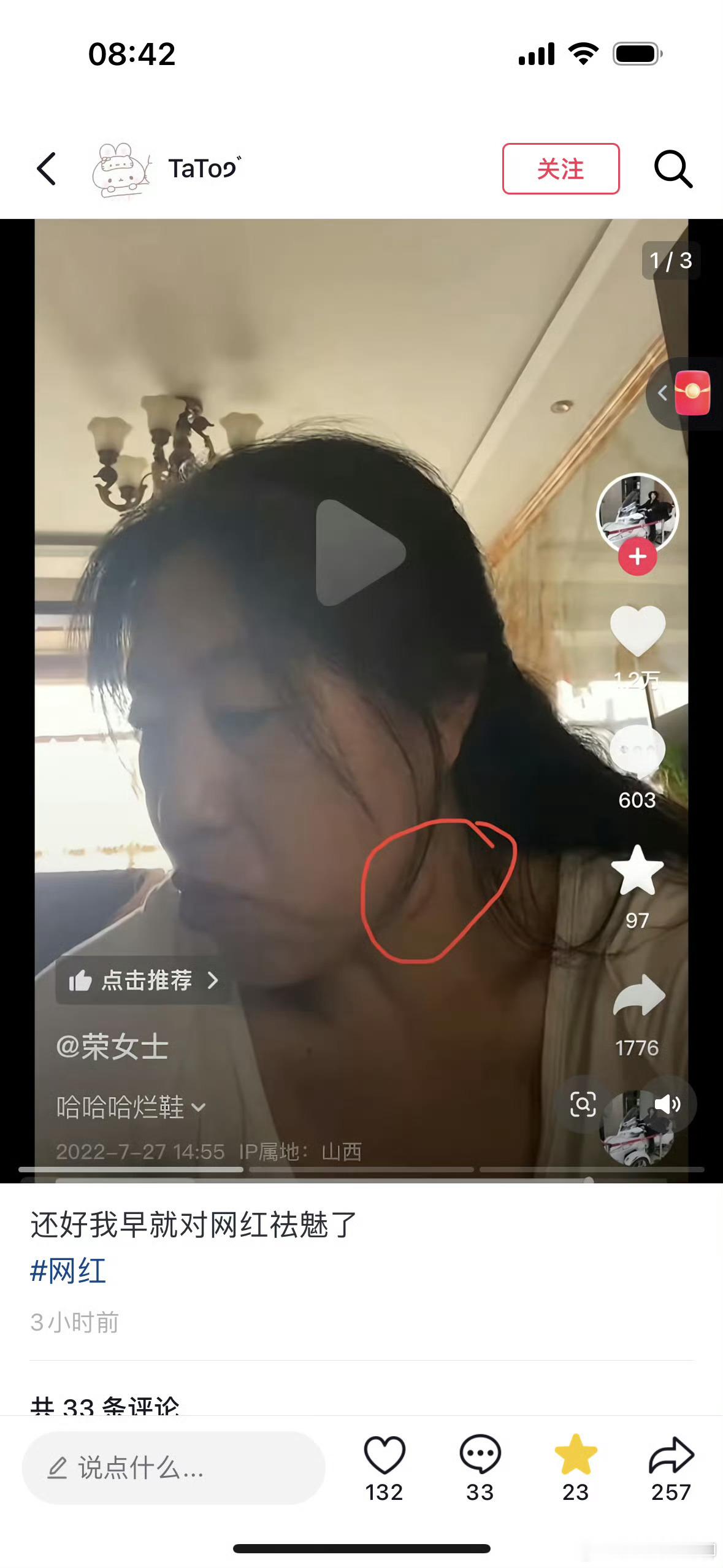Like the post via the bottom heart icon (132)
This screenshot has height=1568, width=723.
382,1454
